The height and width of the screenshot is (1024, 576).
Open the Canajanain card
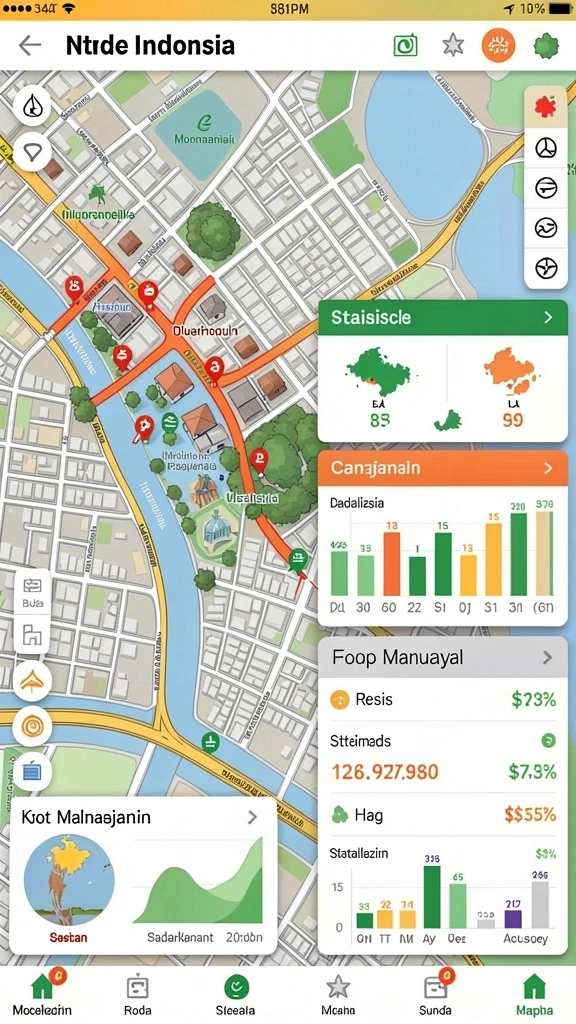click(443, 468)
